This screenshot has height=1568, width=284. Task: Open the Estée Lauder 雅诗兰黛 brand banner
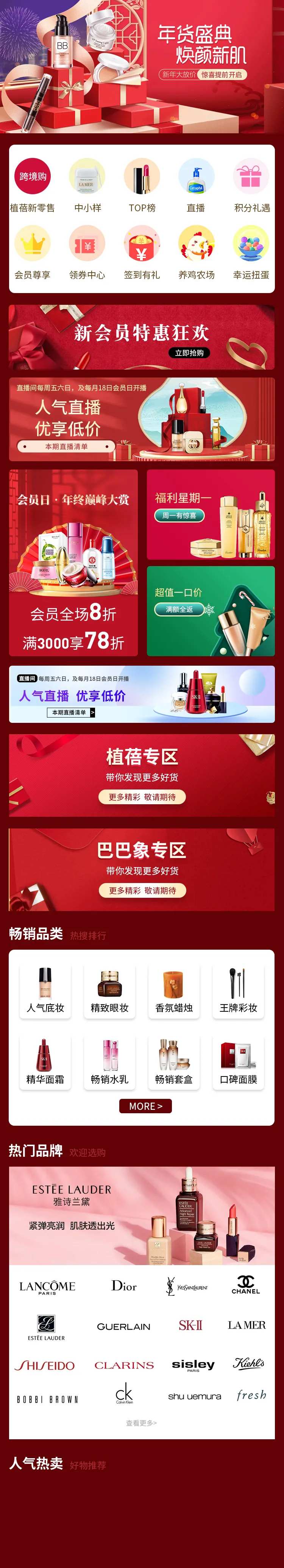tap(142, 1215)
